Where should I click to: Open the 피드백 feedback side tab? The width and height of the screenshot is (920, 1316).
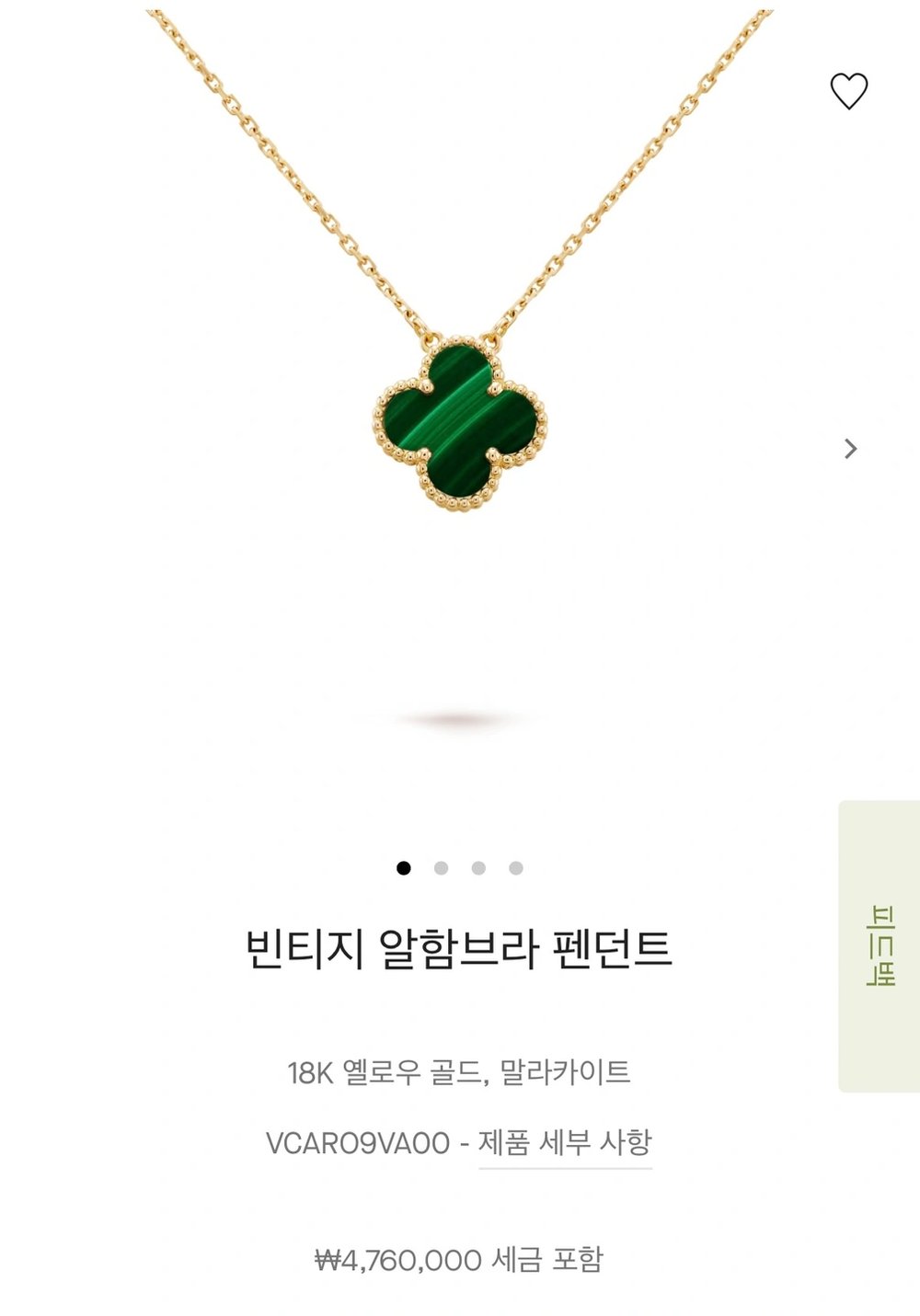(880, 946)
